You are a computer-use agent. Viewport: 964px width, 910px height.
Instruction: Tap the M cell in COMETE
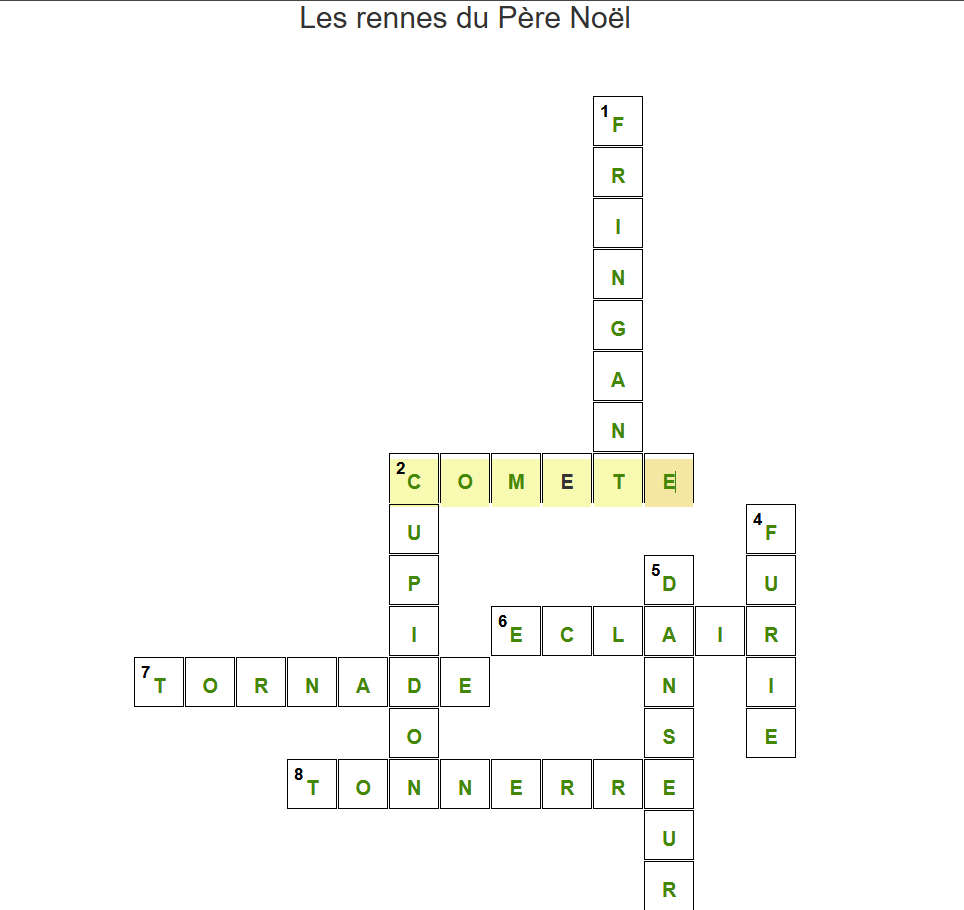[x=516, y=480]
